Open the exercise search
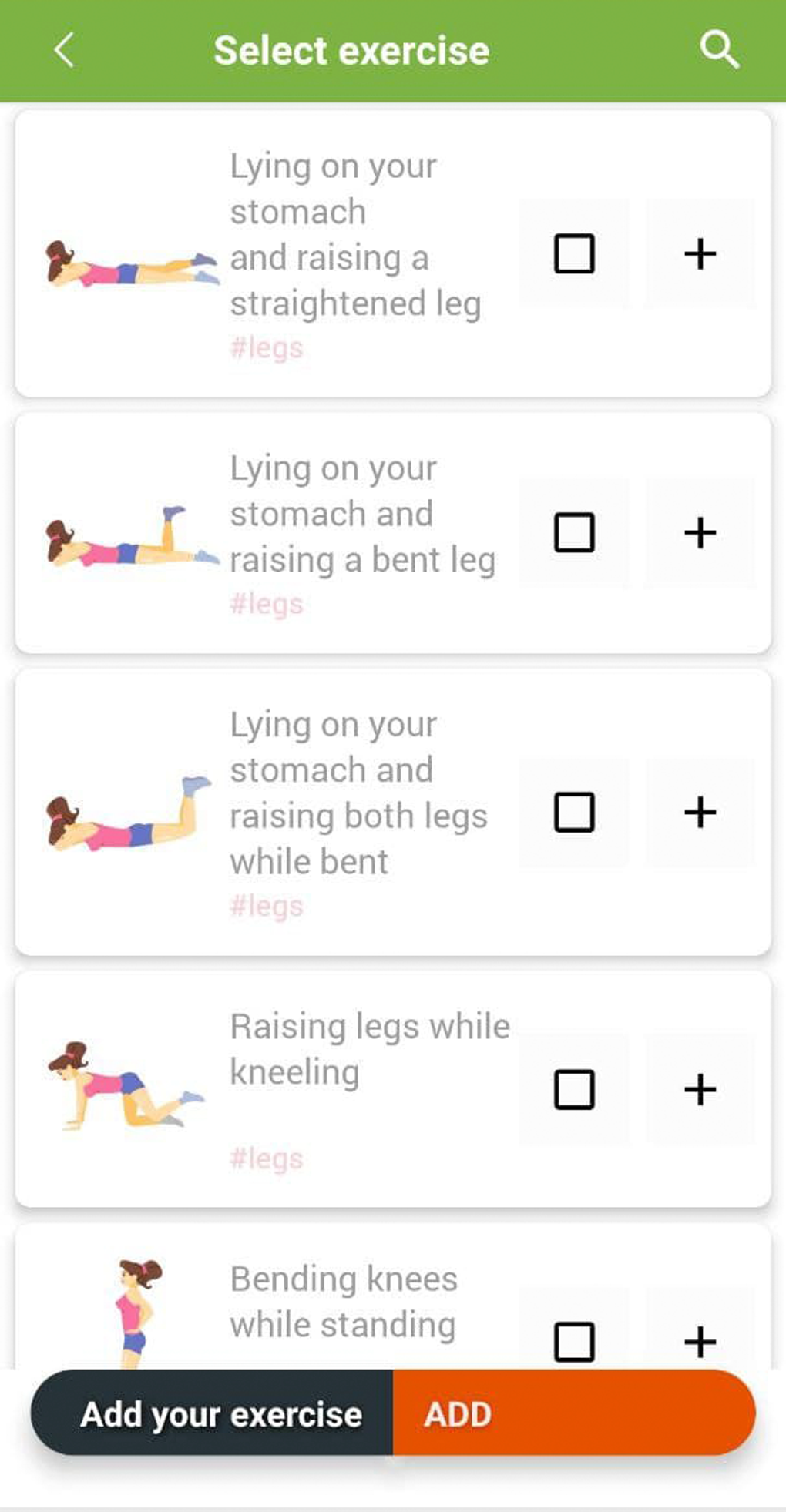This screenshot has height=1512, width=786. pyautogui.click(x=720, y=49)
